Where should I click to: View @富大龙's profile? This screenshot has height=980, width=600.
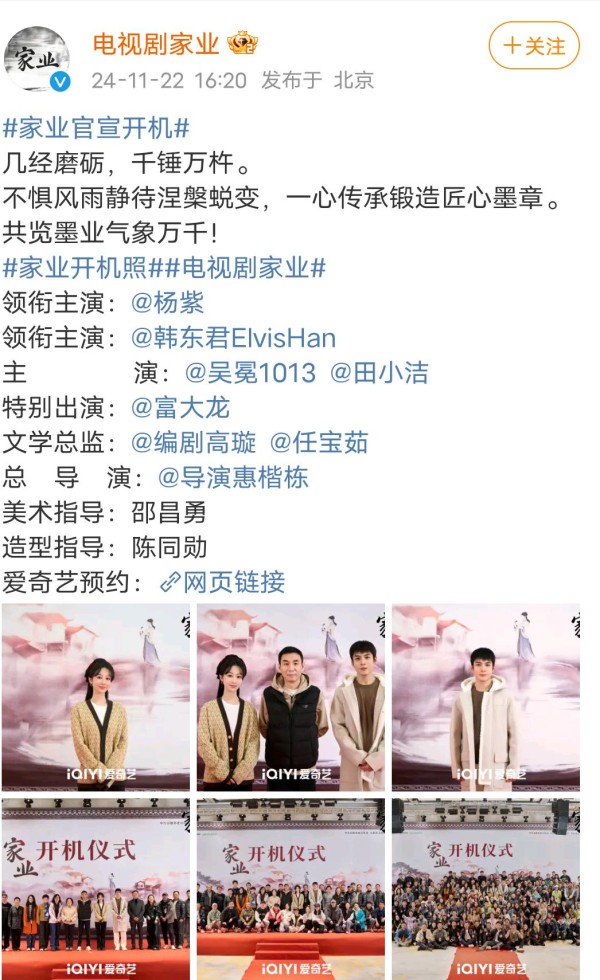coord(181,407)
